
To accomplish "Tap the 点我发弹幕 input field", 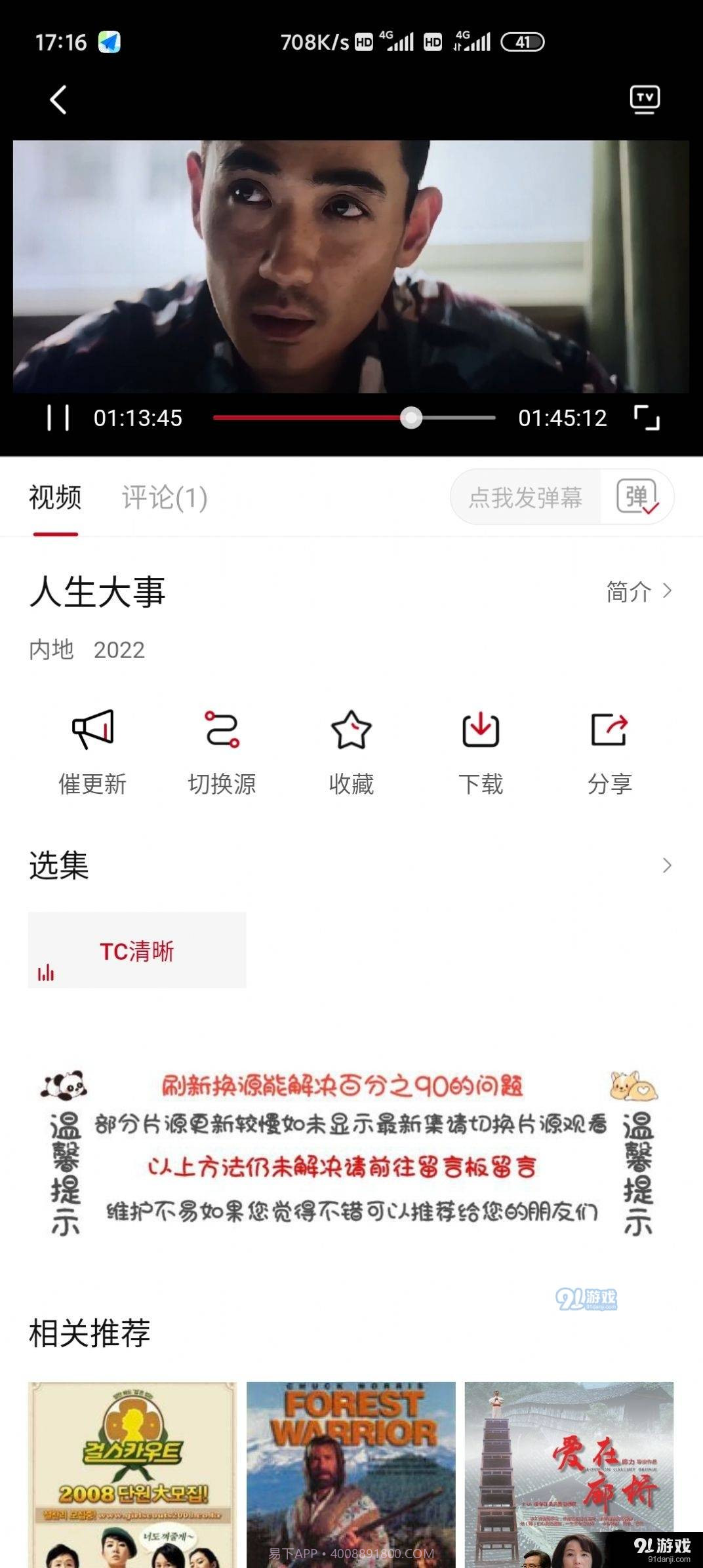I will coord(525,497).
